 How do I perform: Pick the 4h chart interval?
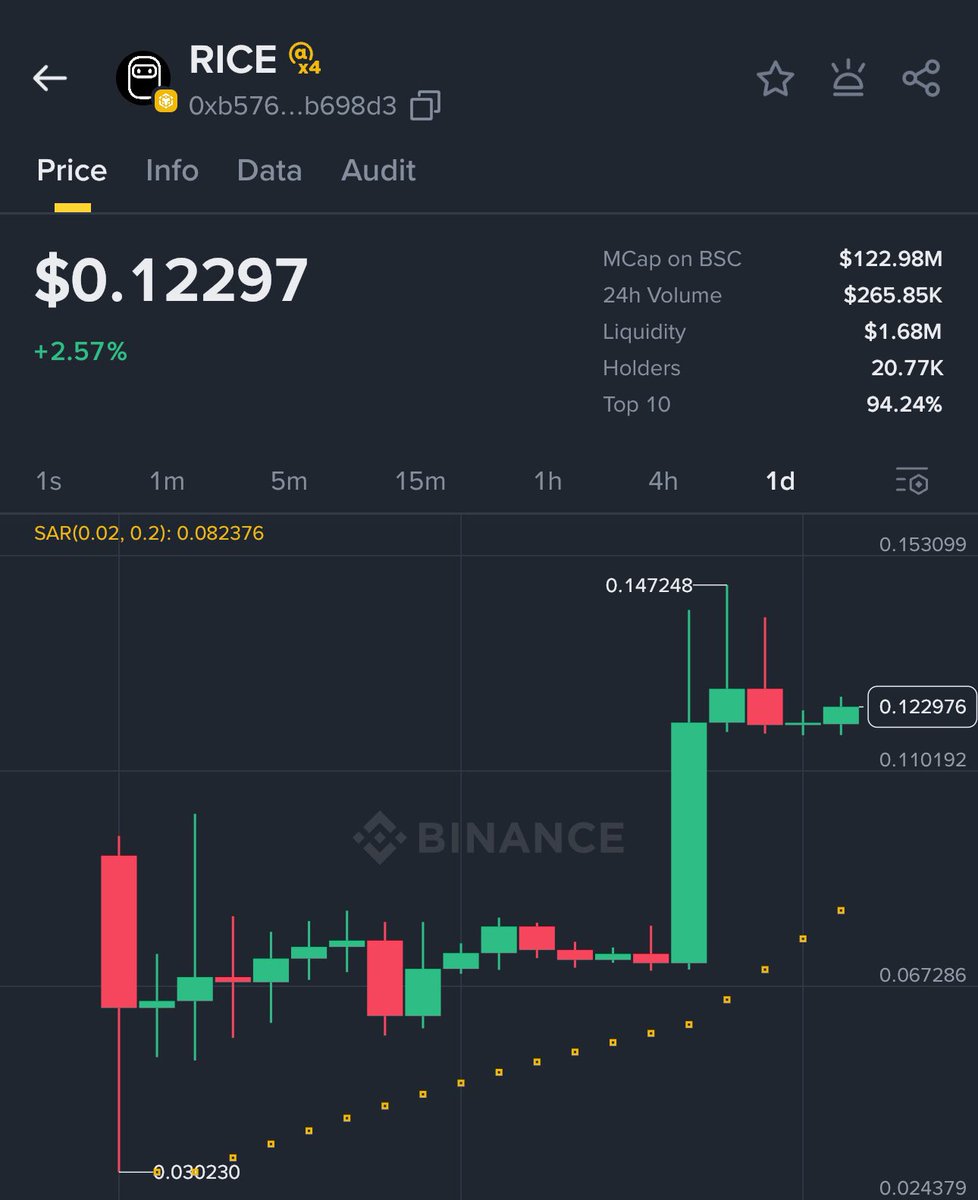[x=663, y=481]
